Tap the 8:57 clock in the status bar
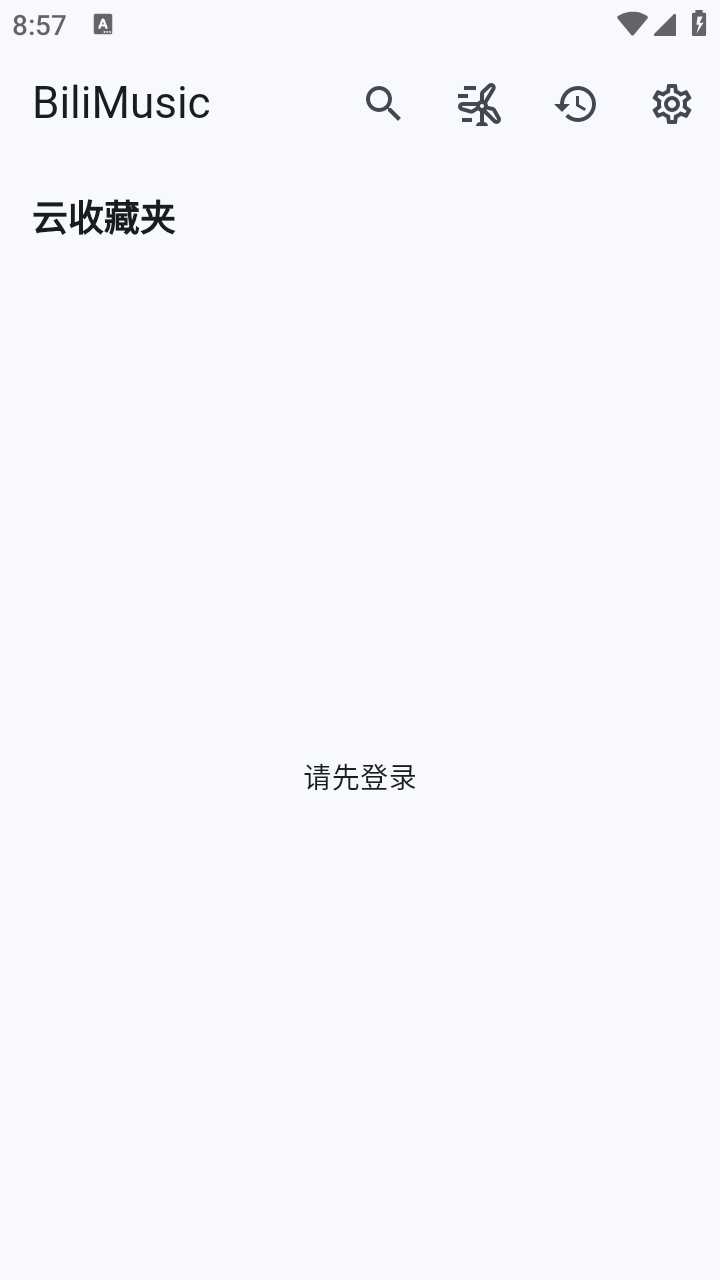 coord(38,24)
